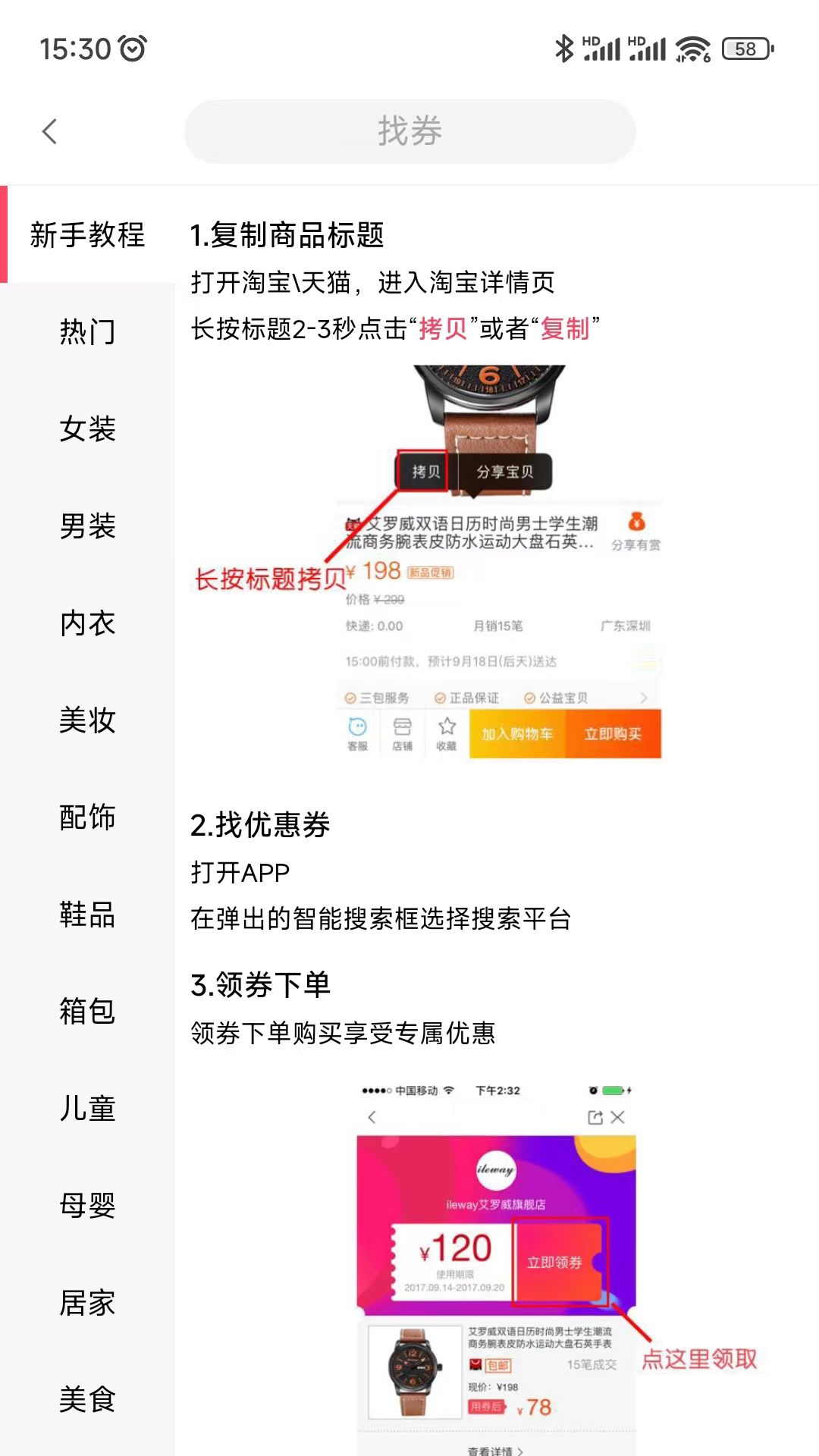
Task: Open the 找券 search box
Action: click(409, 131)
